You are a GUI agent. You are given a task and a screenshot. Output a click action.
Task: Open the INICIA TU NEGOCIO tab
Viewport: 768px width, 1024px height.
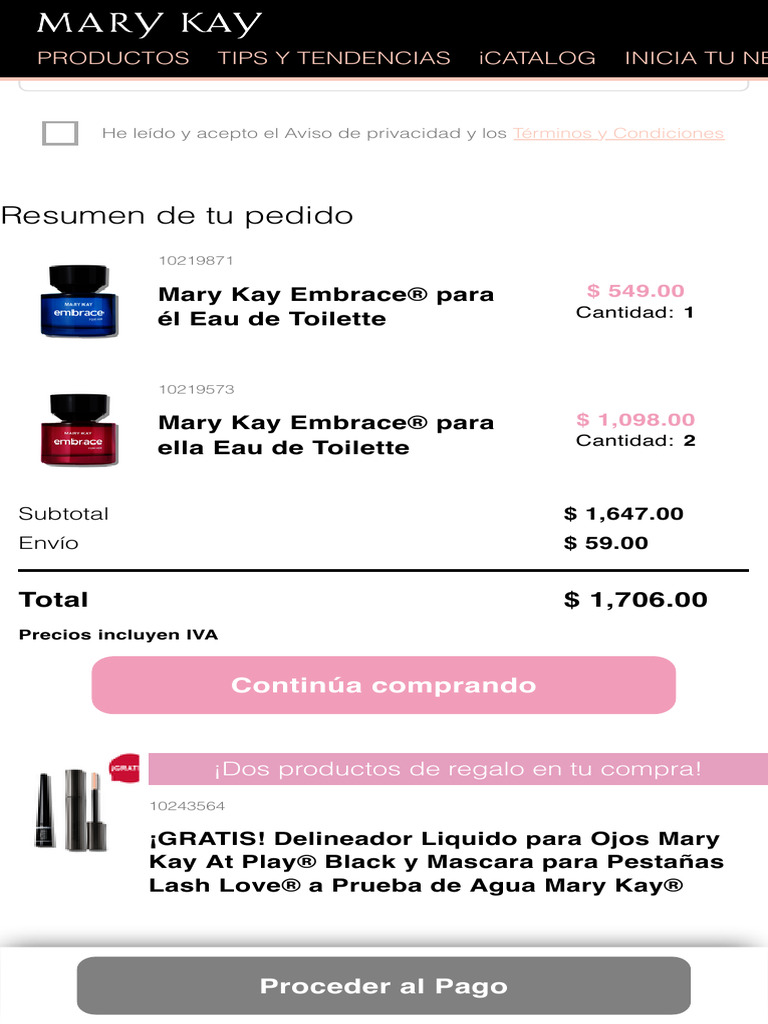click(x=696, y=58)
